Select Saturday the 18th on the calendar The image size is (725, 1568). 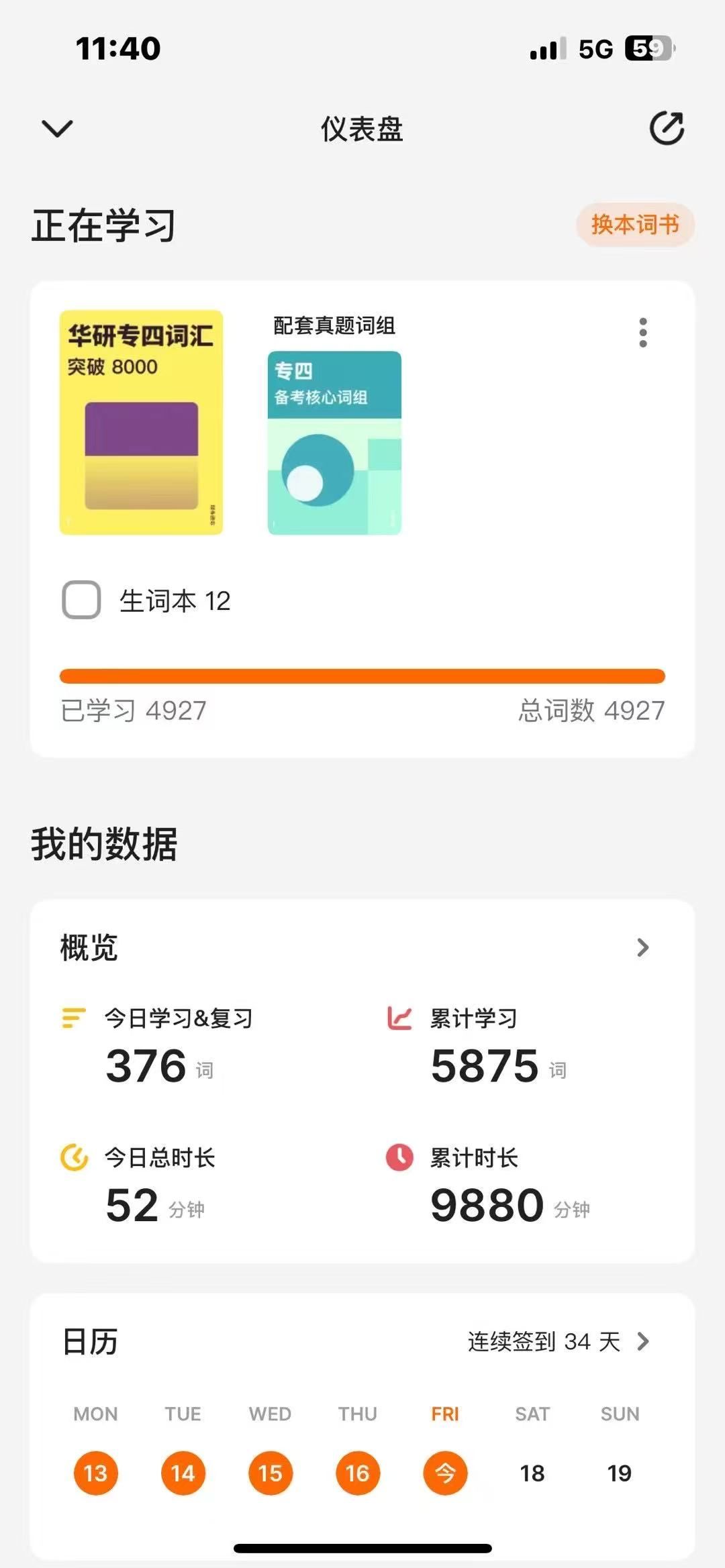(x=532, y=1473)
